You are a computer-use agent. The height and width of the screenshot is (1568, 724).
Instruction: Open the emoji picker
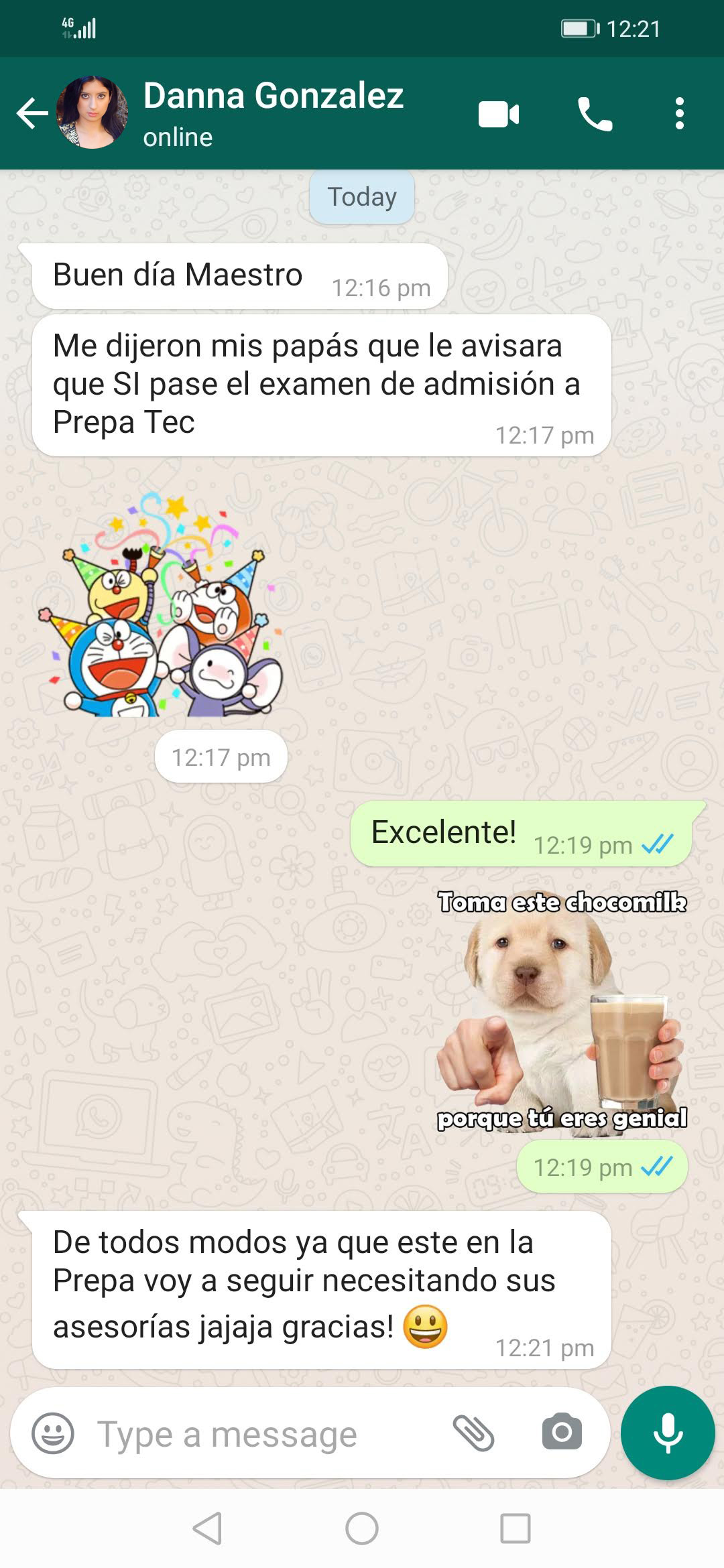coord(53,1433)
